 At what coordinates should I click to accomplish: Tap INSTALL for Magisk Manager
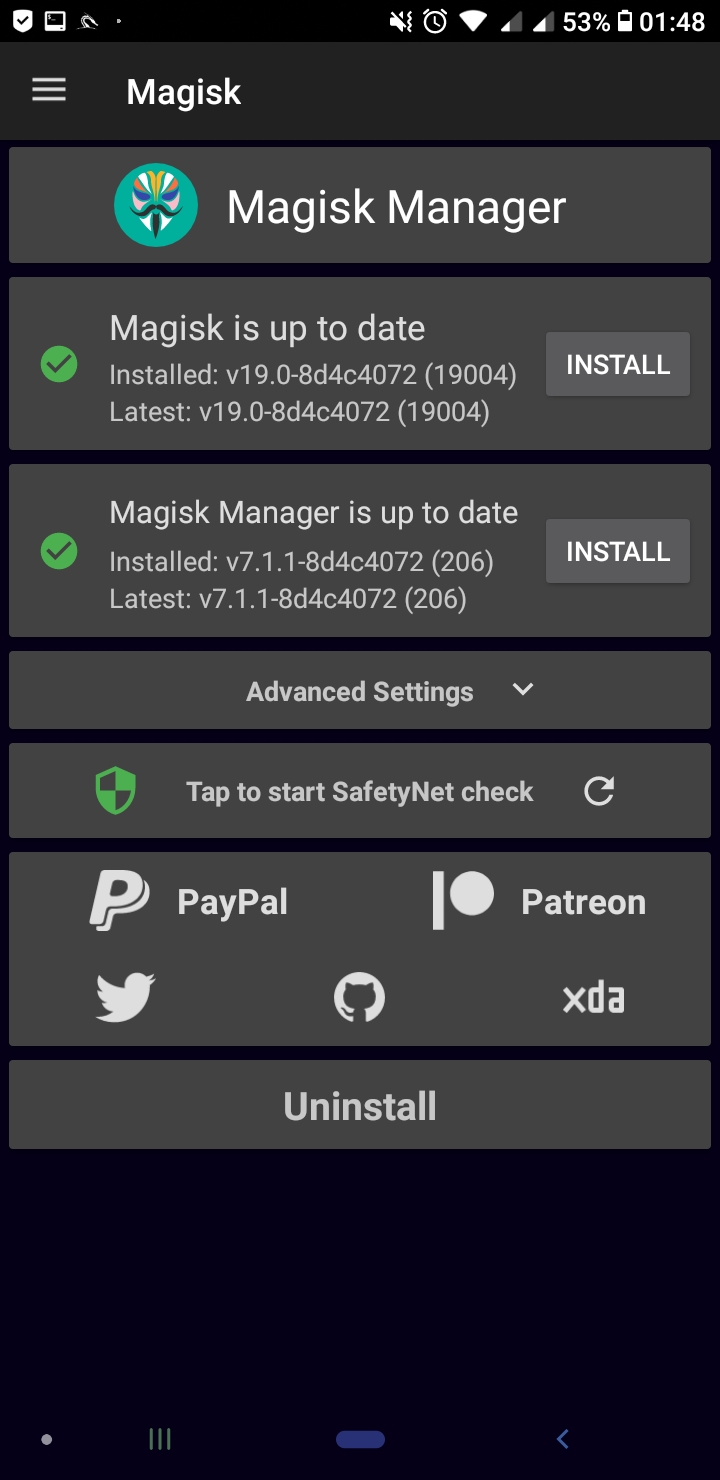(617, 550)
